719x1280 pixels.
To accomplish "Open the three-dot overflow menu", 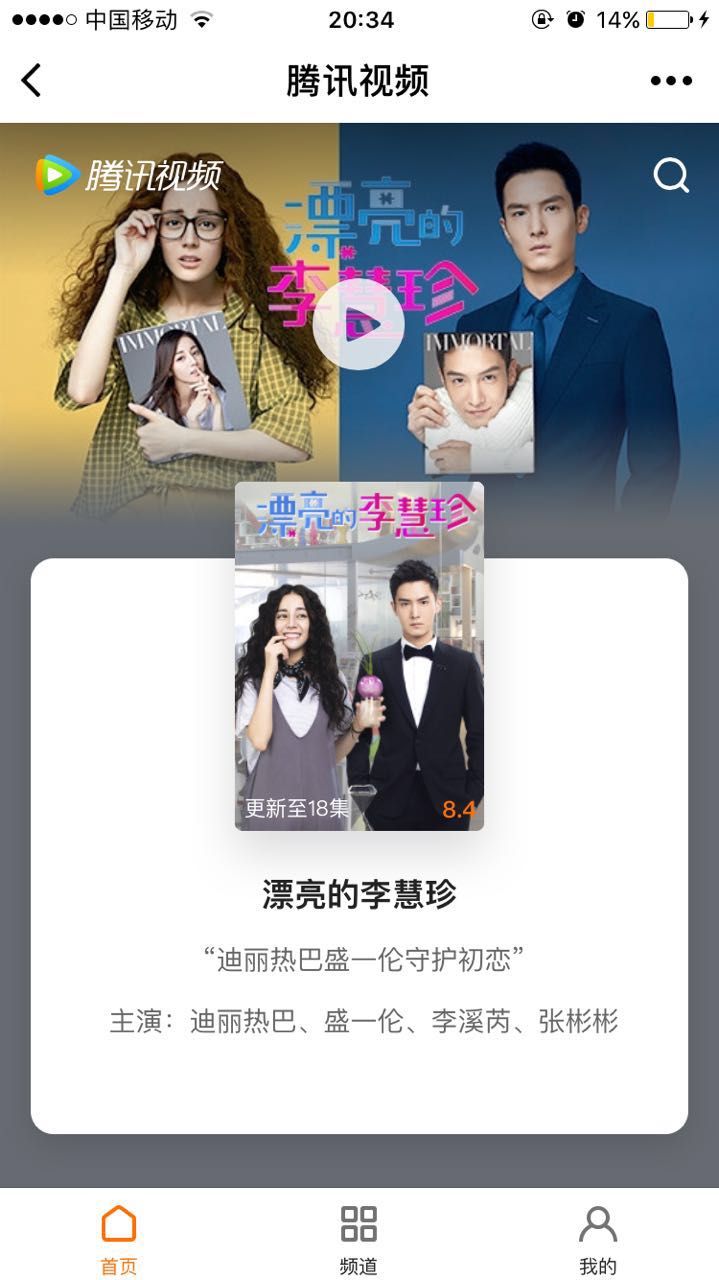I will (x=671, y=81).
